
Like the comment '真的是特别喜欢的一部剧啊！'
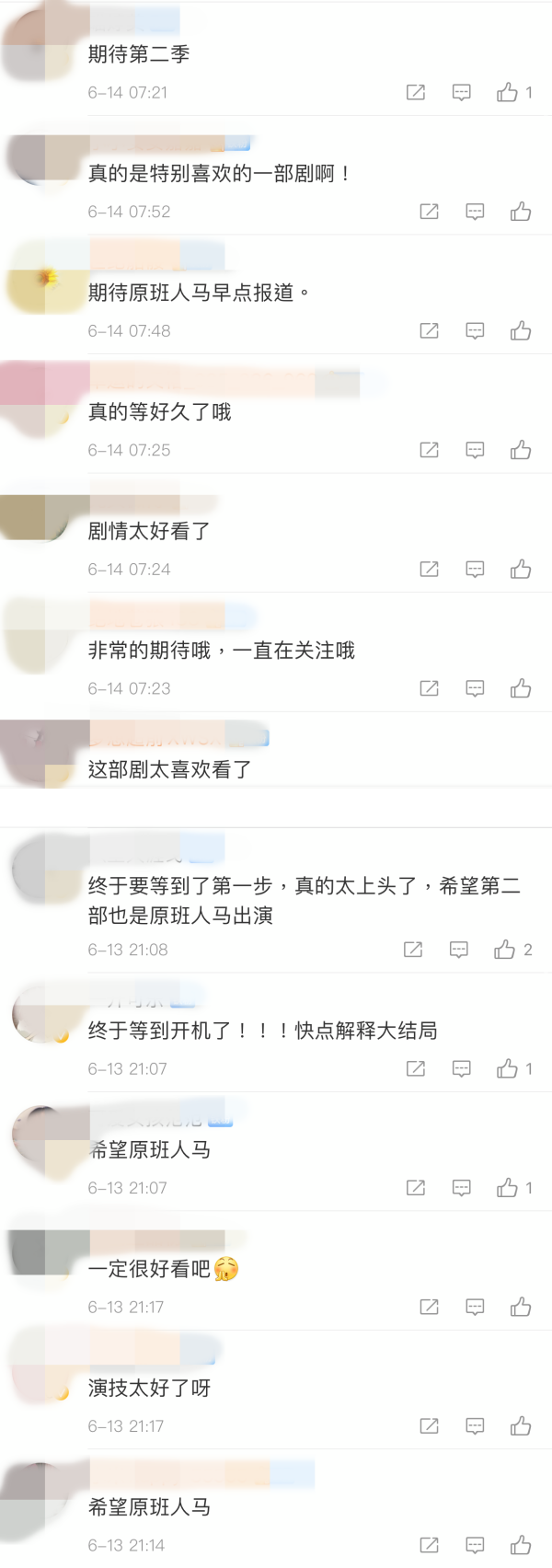[521, 212]
